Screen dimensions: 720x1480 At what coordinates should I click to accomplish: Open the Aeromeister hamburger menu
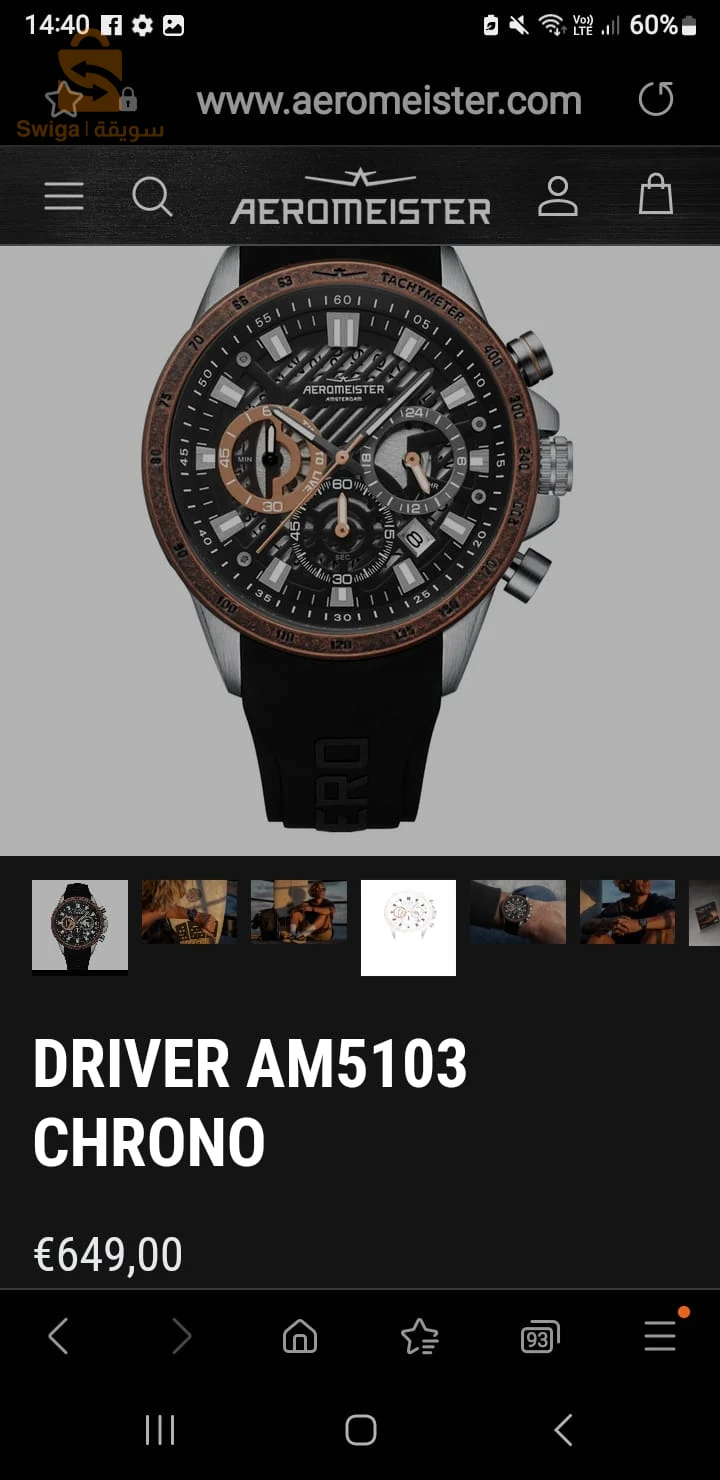click(63, 195)
